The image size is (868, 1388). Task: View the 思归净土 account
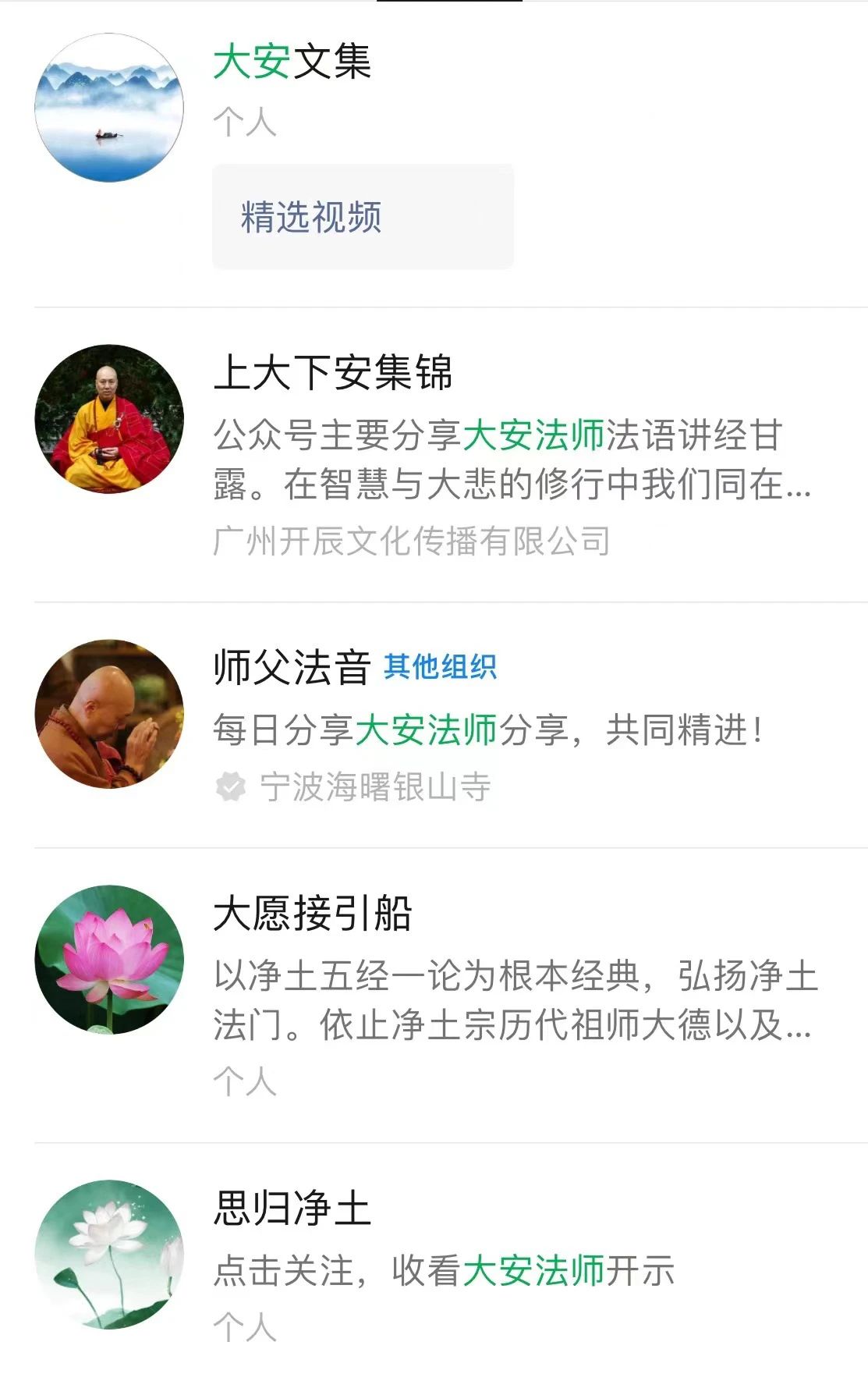point(292,1209)
